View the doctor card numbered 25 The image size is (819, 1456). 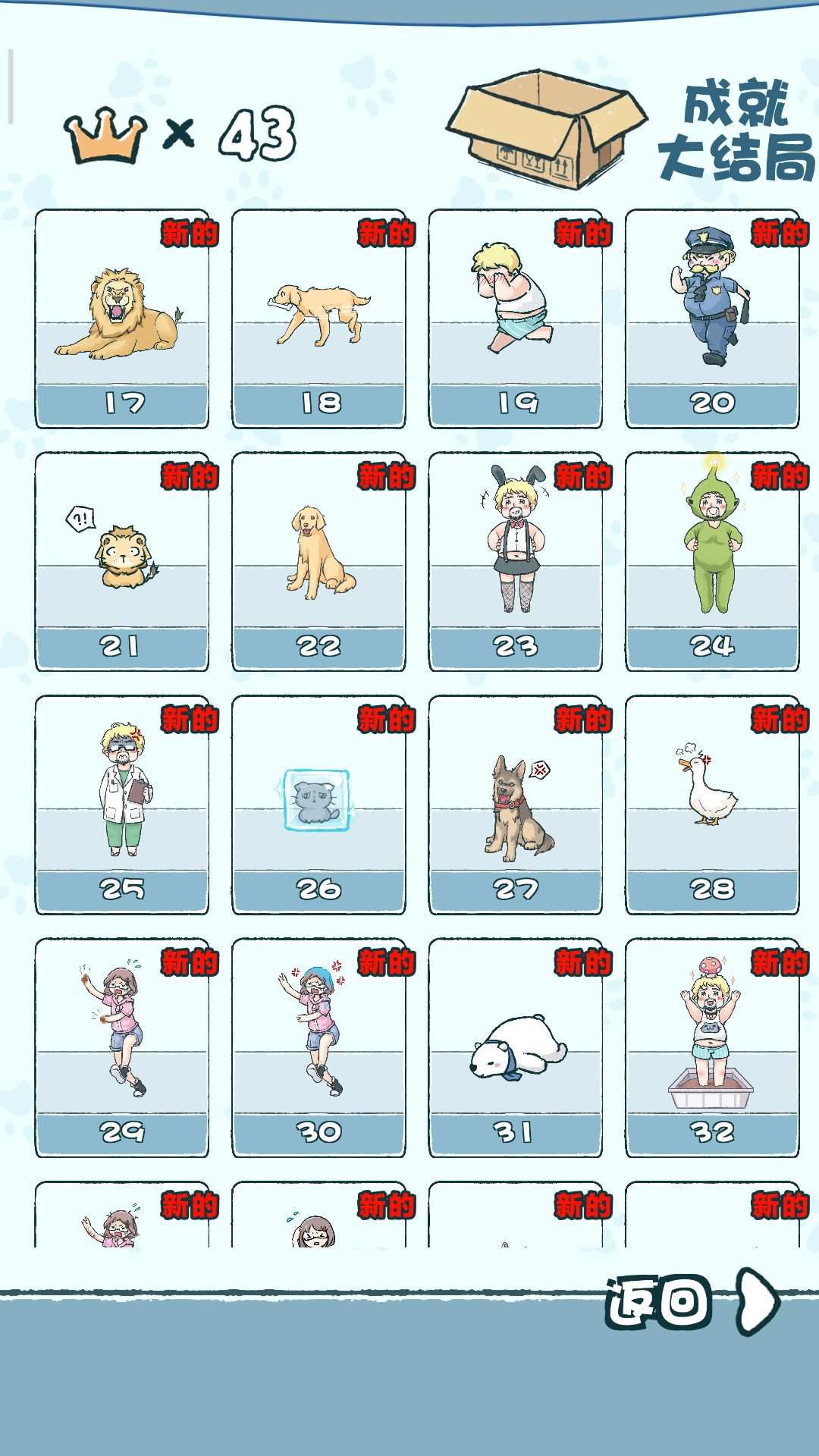tap(122, 805)
